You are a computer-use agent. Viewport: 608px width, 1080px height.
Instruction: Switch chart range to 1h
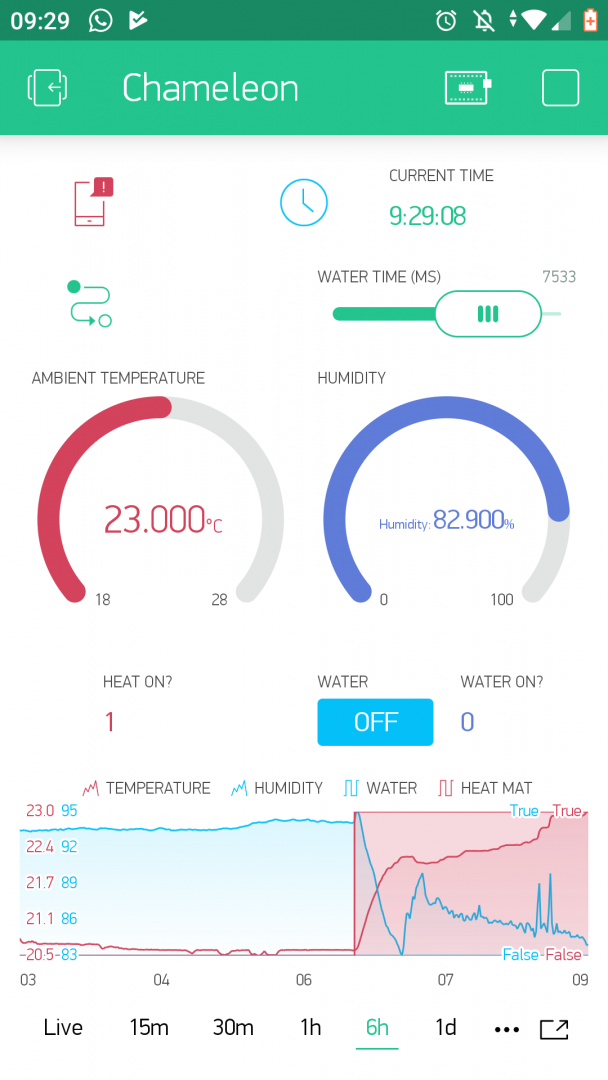[x=311, y=1028]
